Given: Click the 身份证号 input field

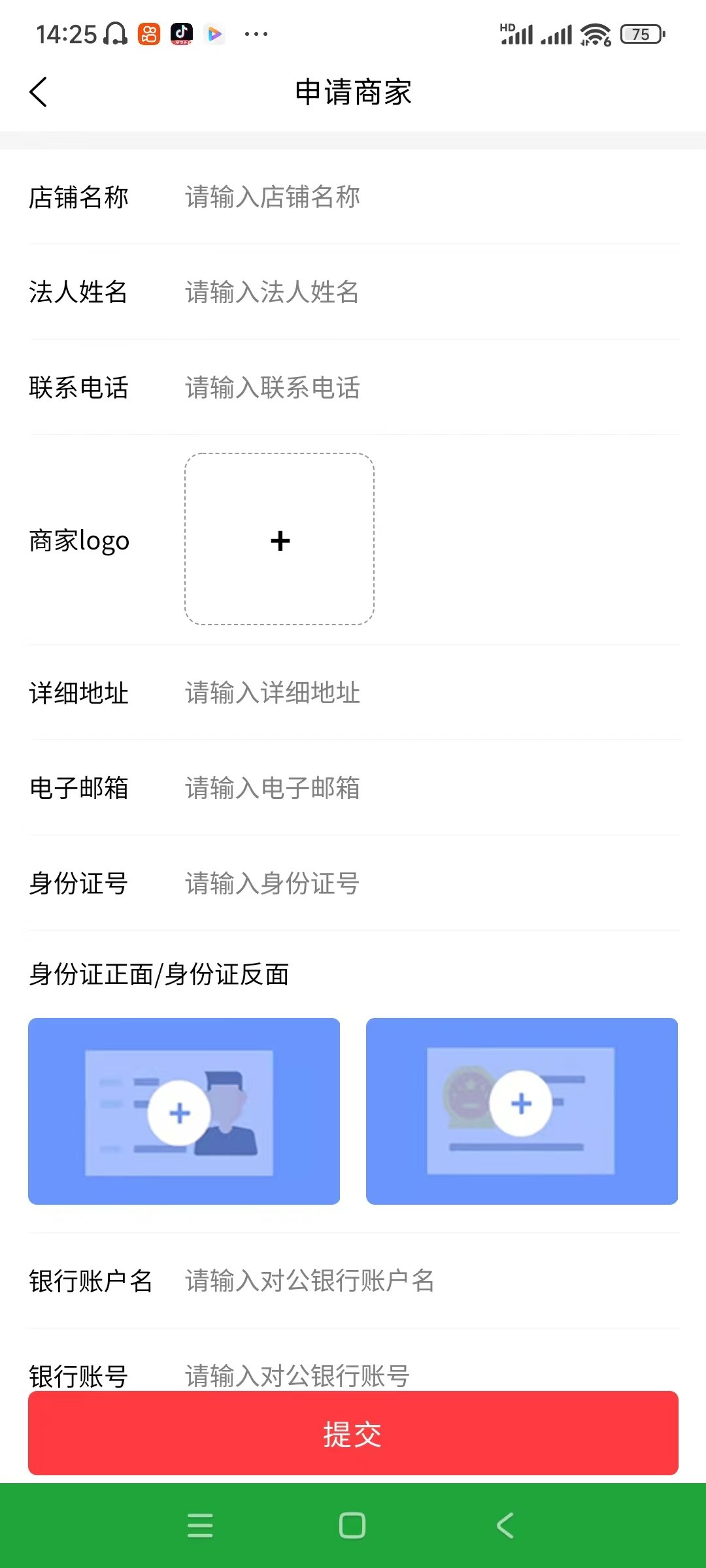Looking at the screenshot, I should [x=327, y=884].
